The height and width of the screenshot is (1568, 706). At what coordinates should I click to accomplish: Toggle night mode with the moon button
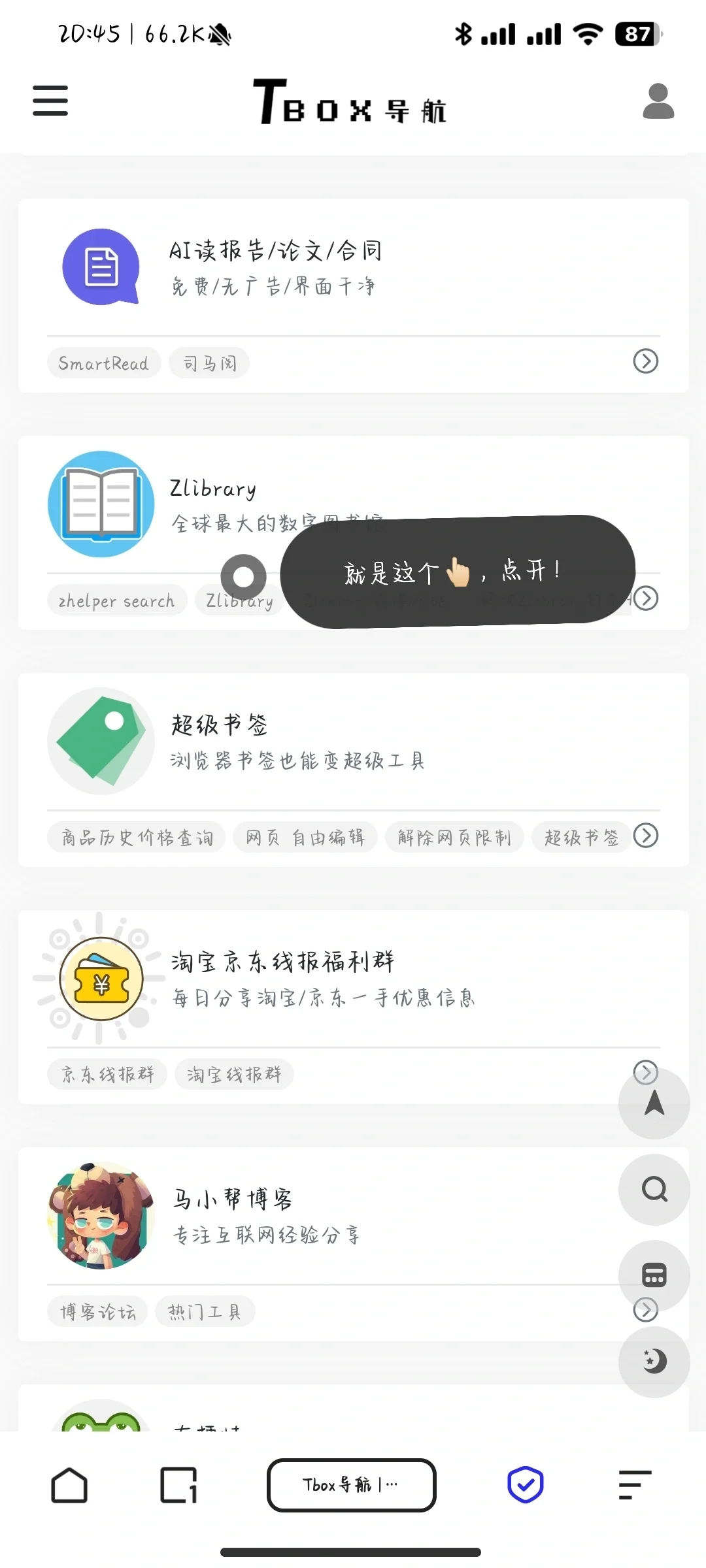pyautogui.click(x=654, y=1362)
